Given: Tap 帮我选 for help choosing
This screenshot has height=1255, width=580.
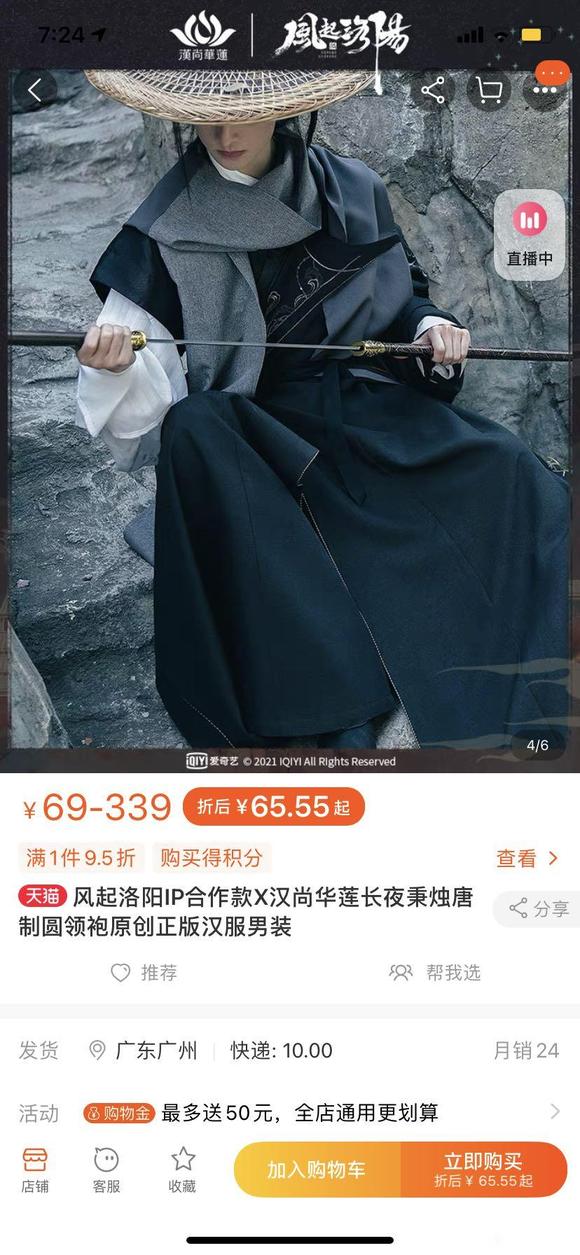Looking at the screenshot, I should 435,972.
